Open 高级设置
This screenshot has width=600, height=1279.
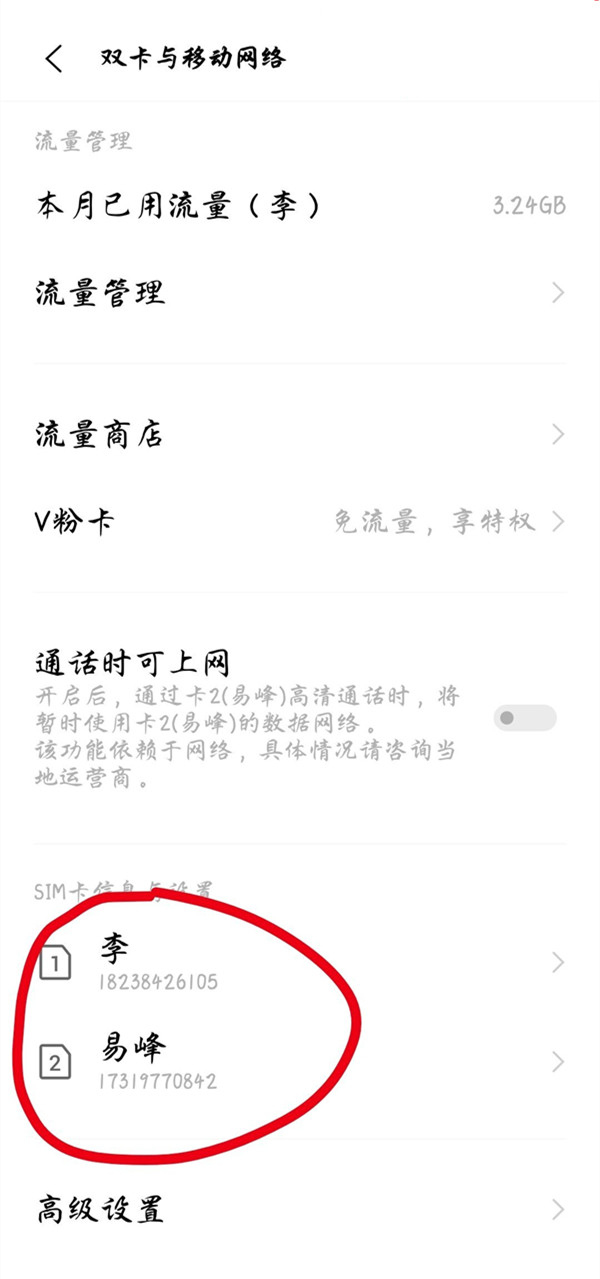coord(300,1210)
